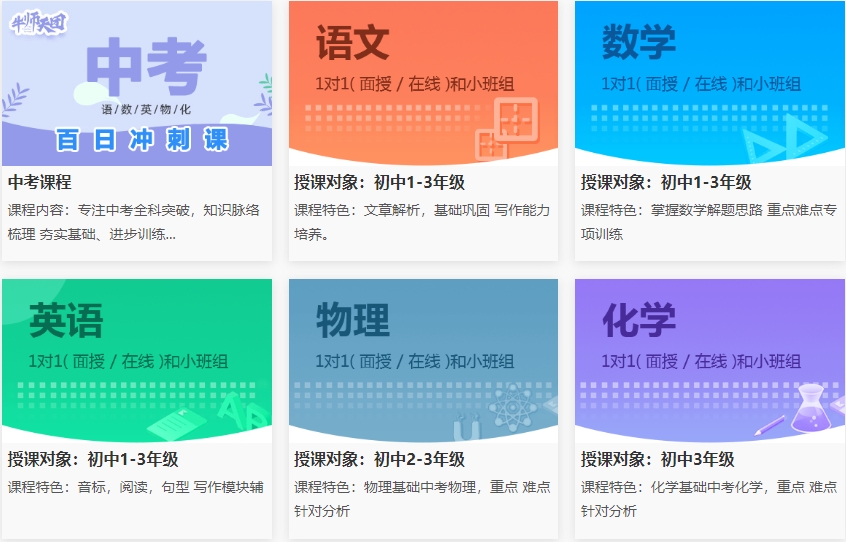Image resolution: width=846 pixels, height=542 pixels.
Task: Select the 数学 course card
Action: pyautogui.click(x=709, y=130)
